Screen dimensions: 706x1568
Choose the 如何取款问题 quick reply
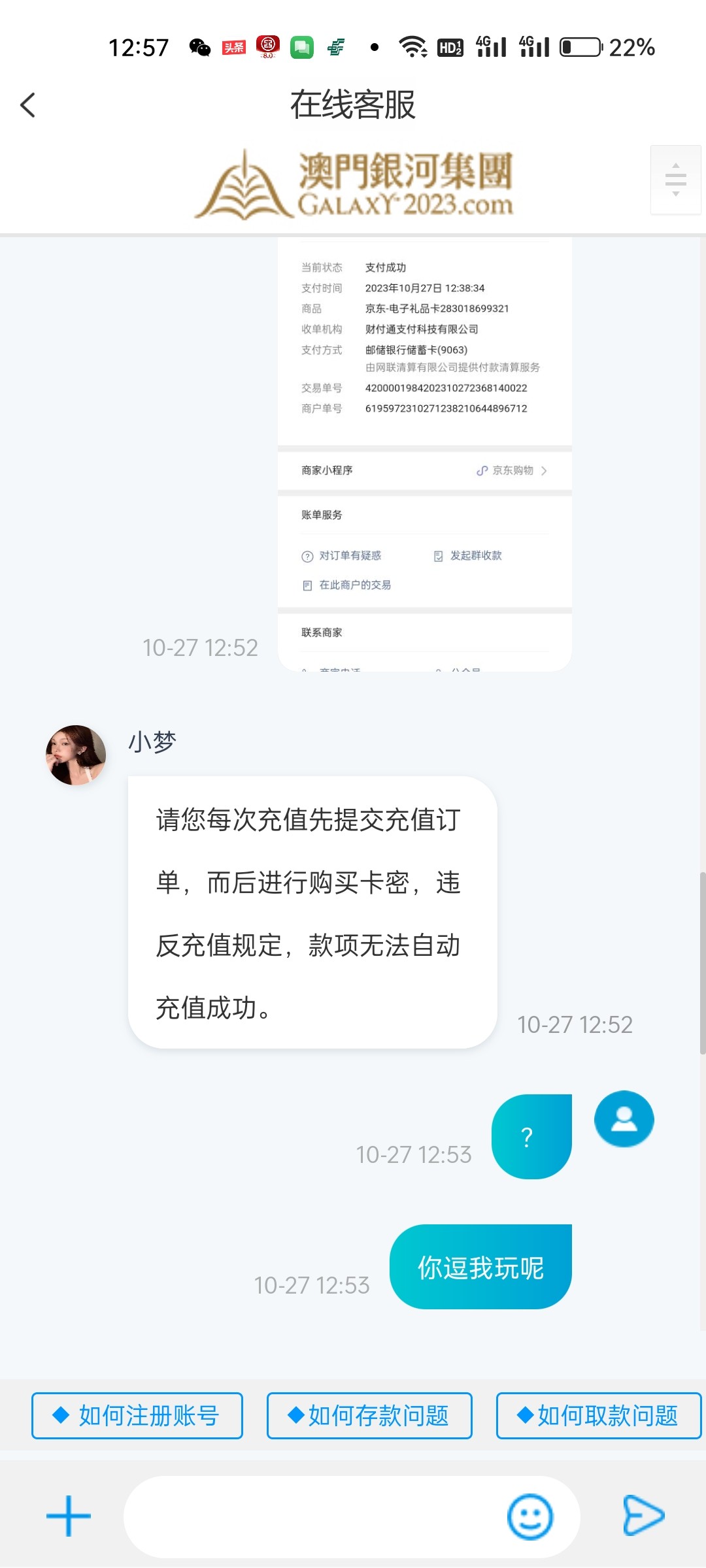(x=599, y=1415)
